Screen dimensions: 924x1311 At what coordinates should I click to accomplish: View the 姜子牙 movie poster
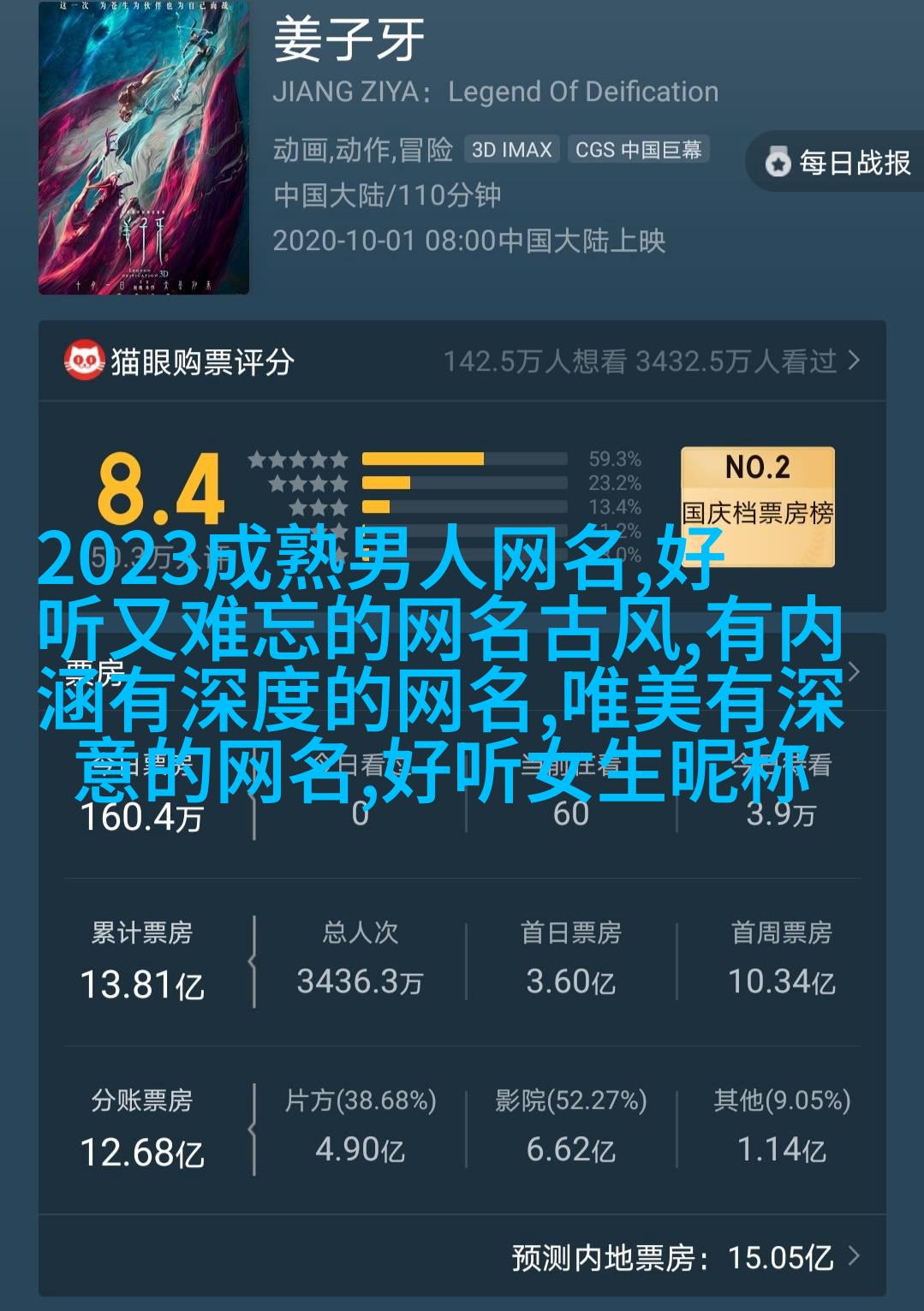click(x=144, y=148)
